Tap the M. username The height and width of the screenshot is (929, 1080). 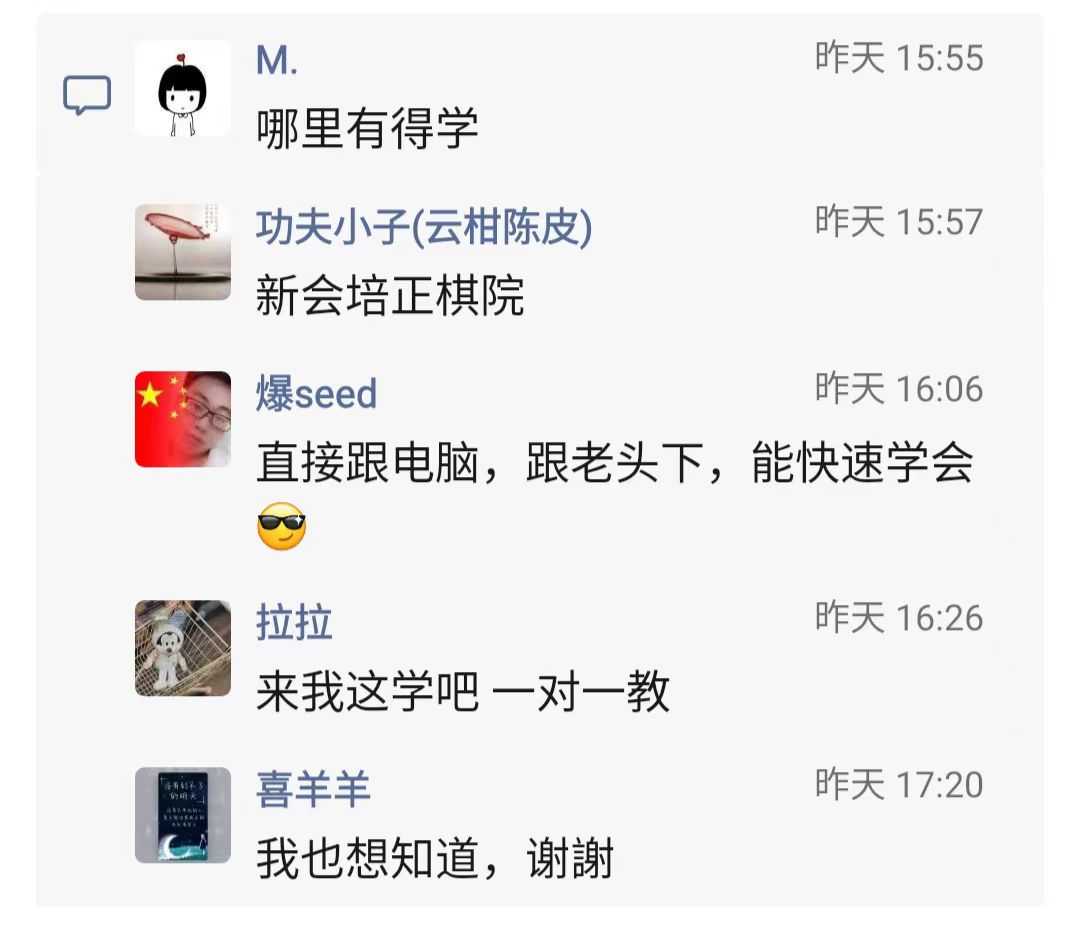click(x=277, y=61)
